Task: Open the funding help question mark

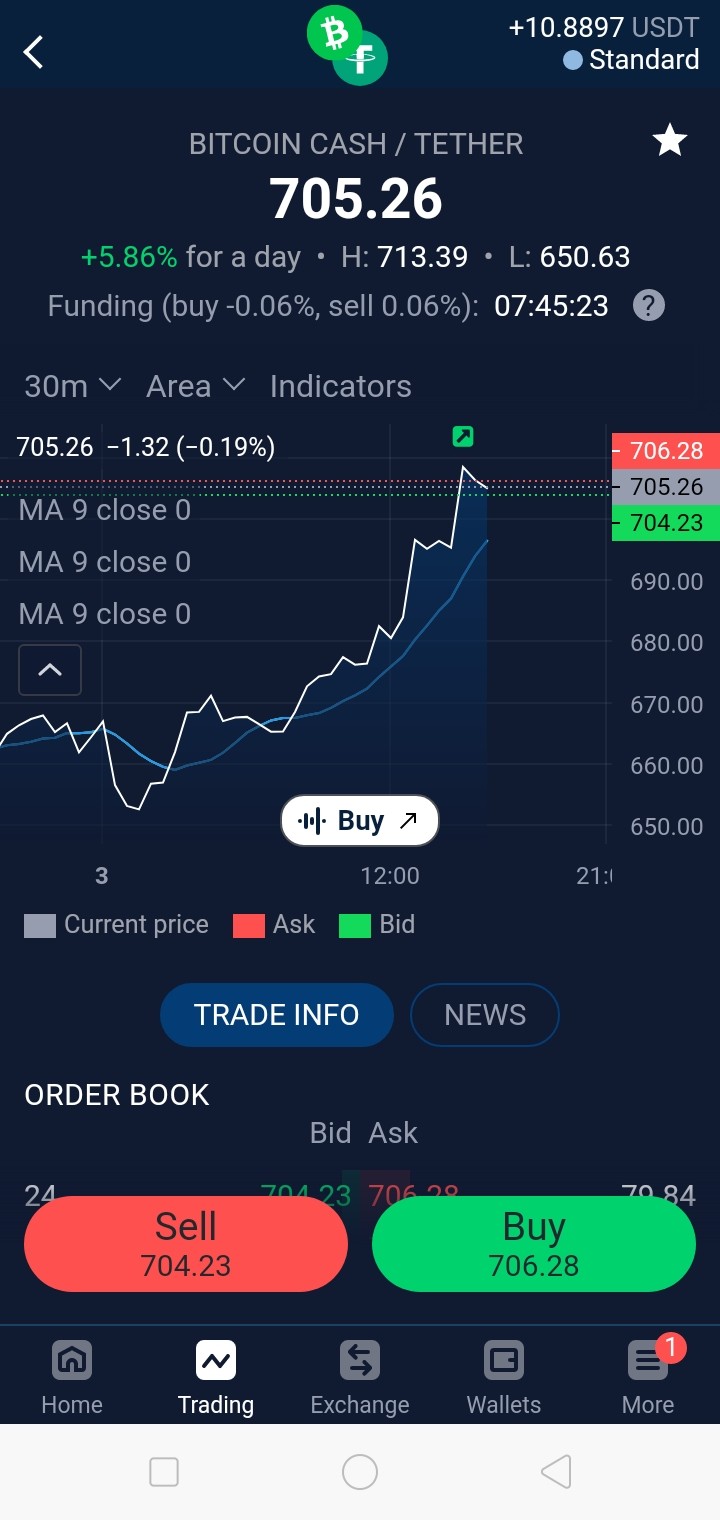Action: click(649, 306)
